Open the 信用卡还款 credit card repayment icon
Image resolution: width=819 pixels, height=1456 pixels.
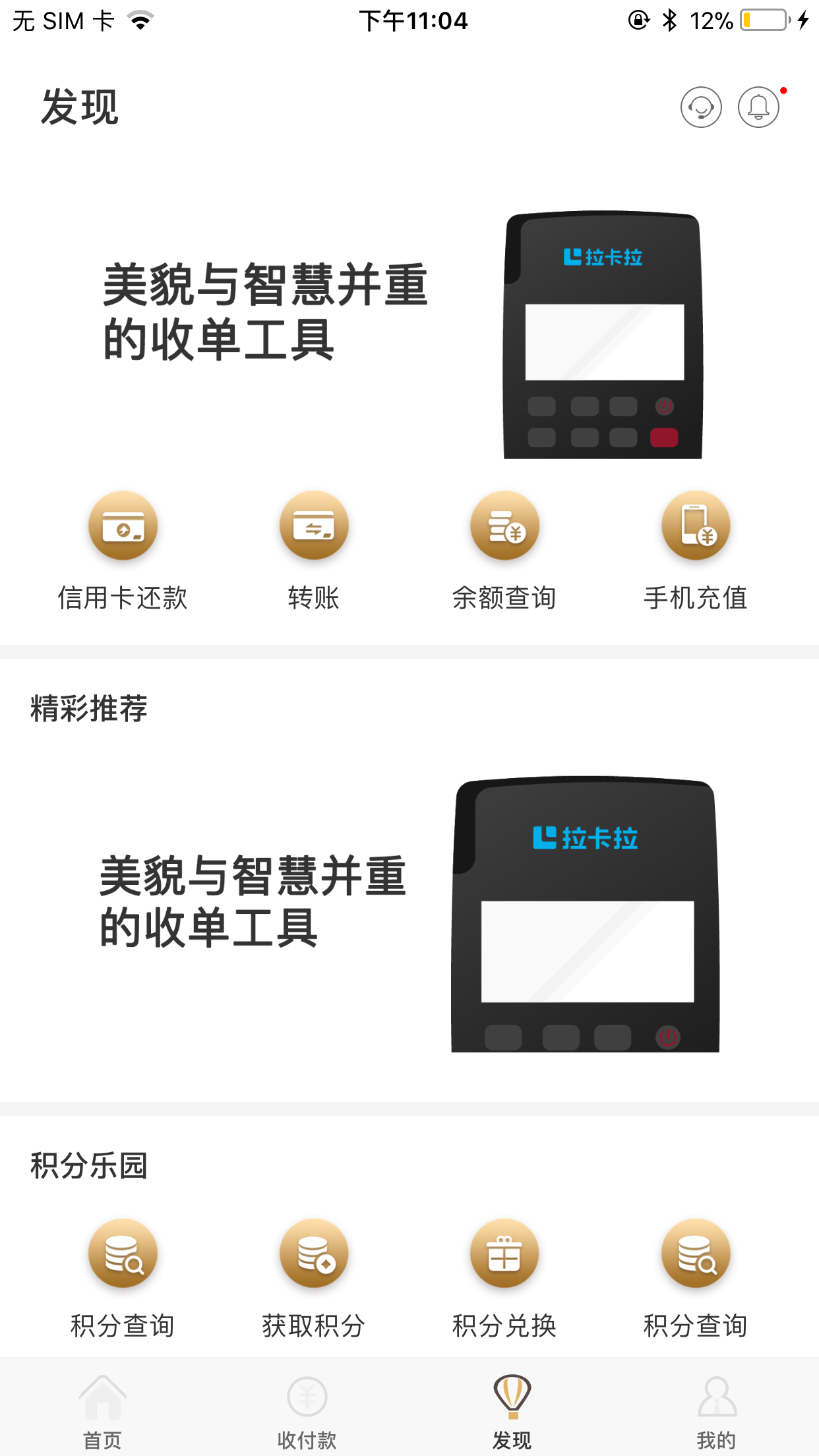click(x=123, y=528)
